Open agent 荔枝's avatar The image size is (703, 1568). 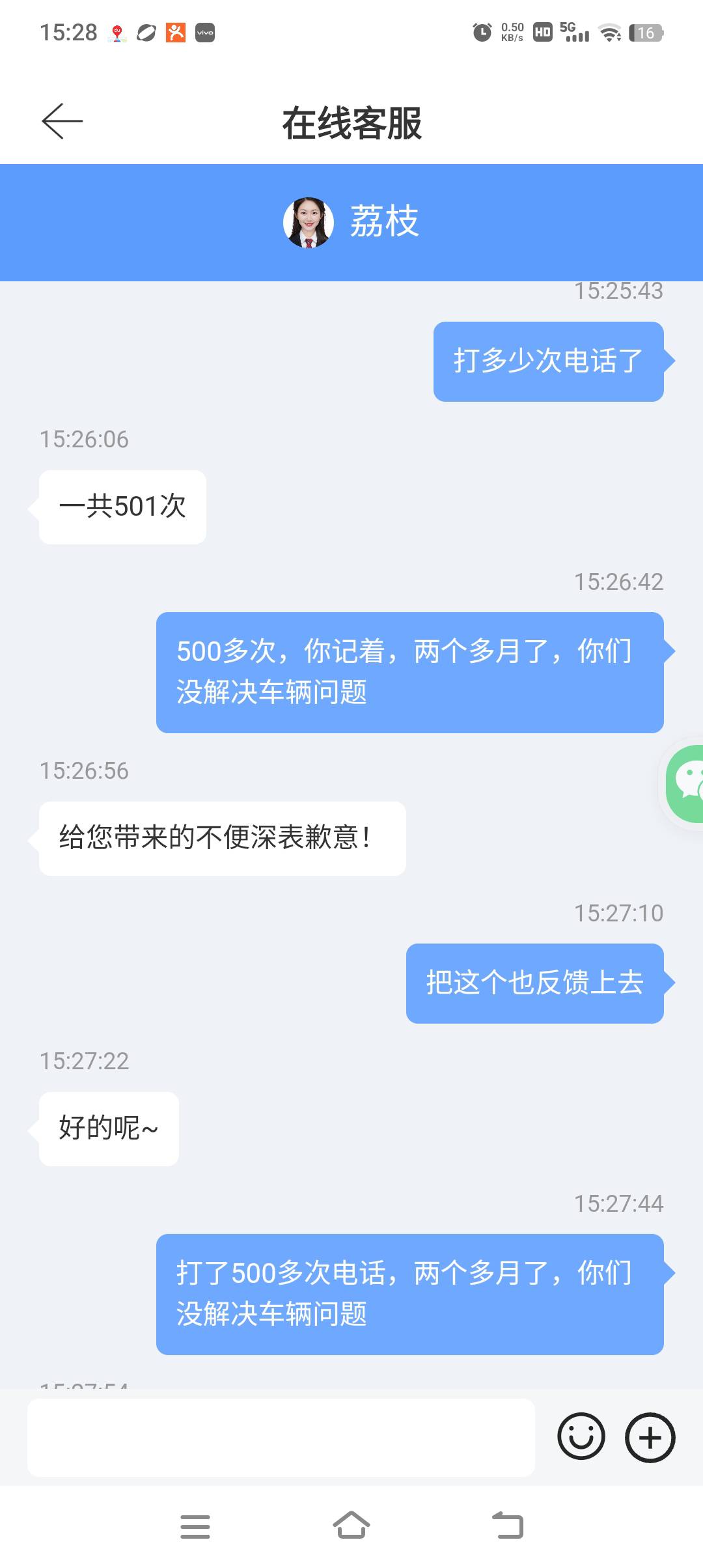point(309,222)
